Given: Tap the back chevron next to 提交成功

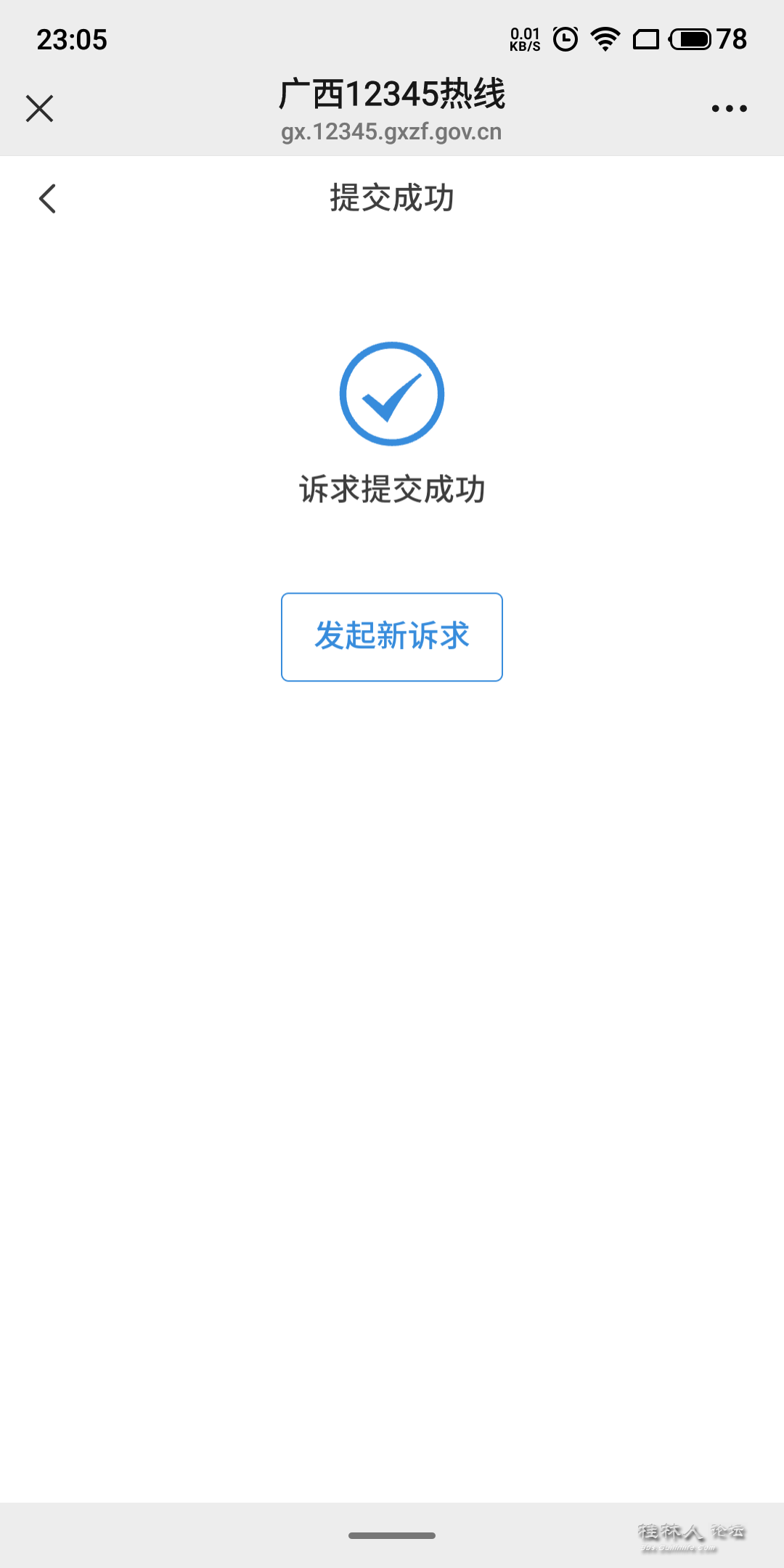Looking at the screenshot, I should point(48,198).
